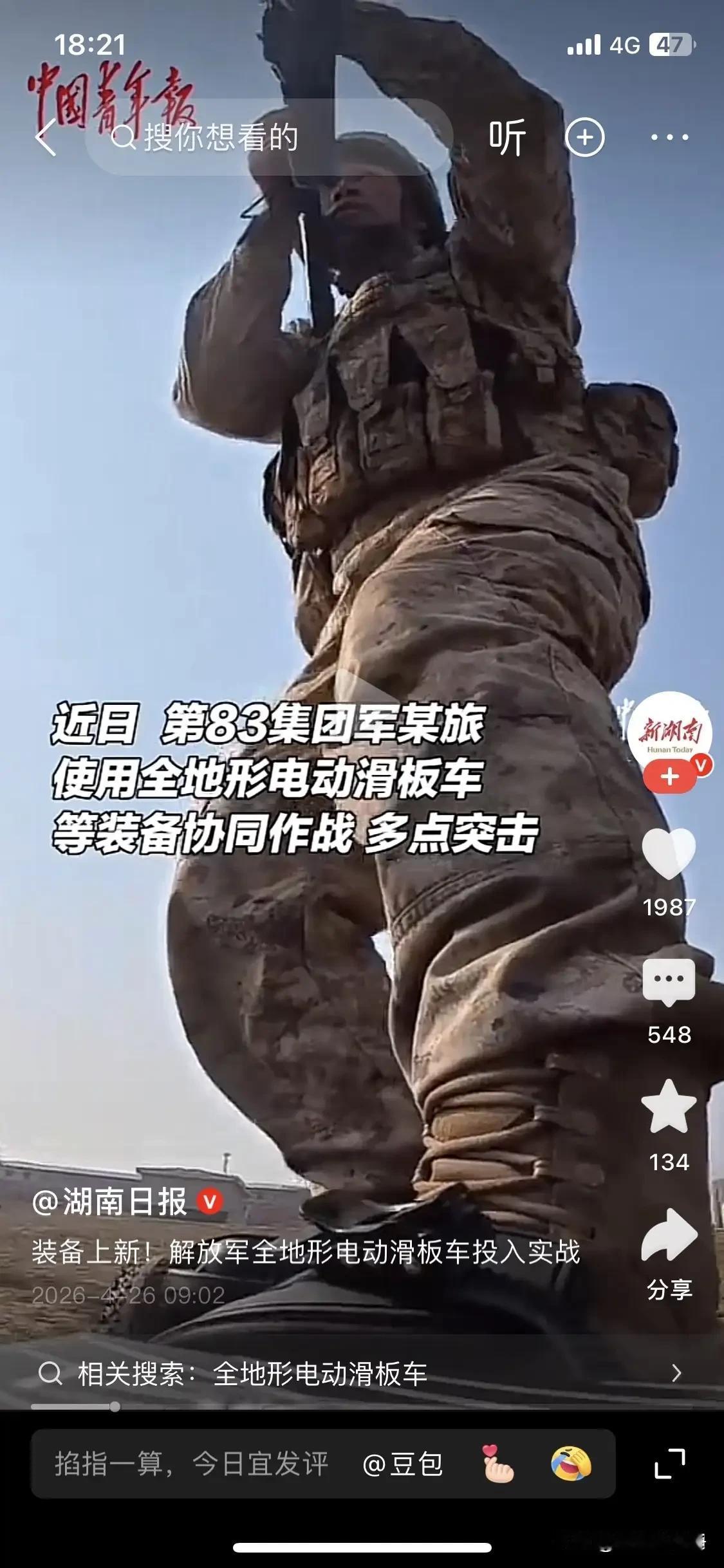Click the comment bubble icon showing 548
This screenshot has height=1568, width=724.
(670, 978)
